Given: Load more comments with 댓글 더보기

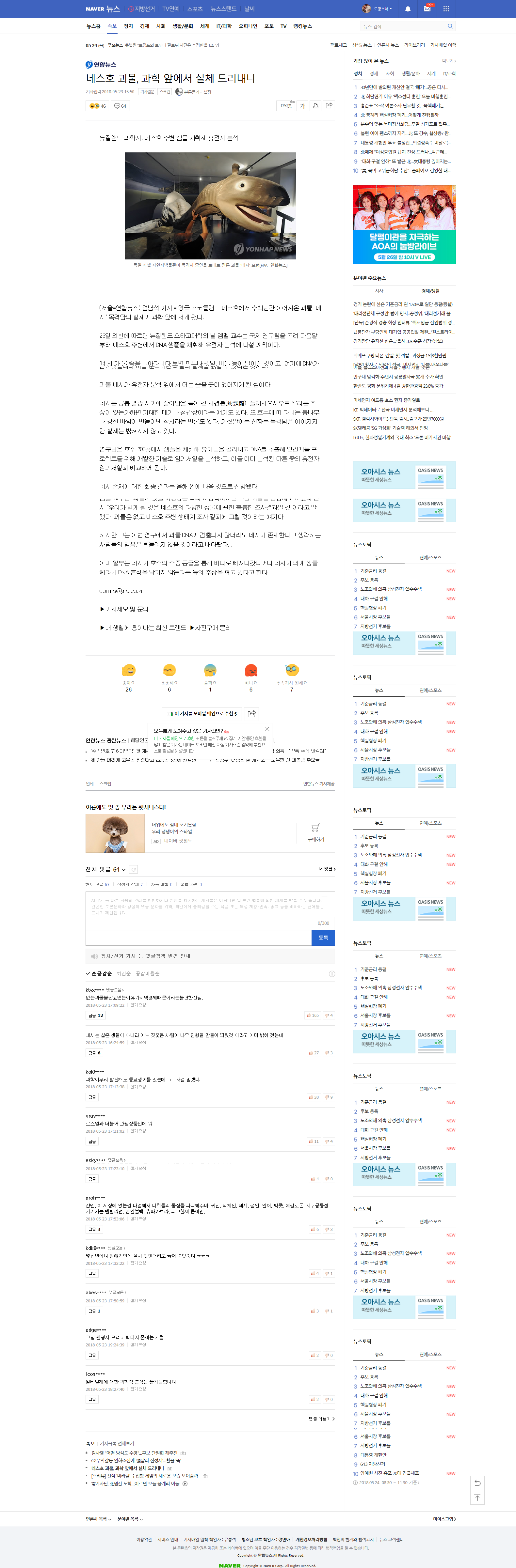Looking at the screenshot, I should pyautogui.click(x=321, y=1419).
